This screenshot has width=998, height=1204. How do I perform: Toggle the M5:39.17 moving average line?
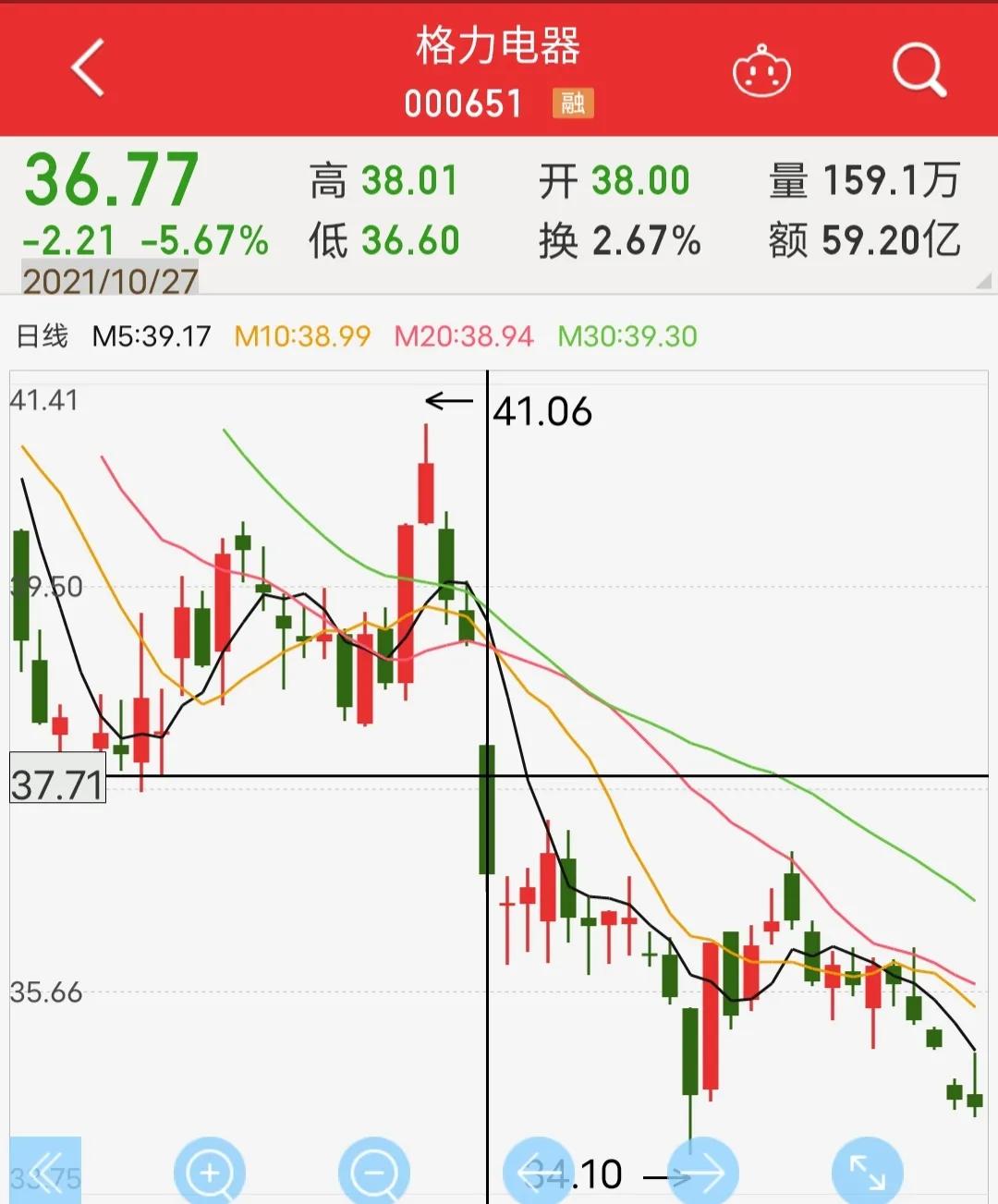[152, 336]
